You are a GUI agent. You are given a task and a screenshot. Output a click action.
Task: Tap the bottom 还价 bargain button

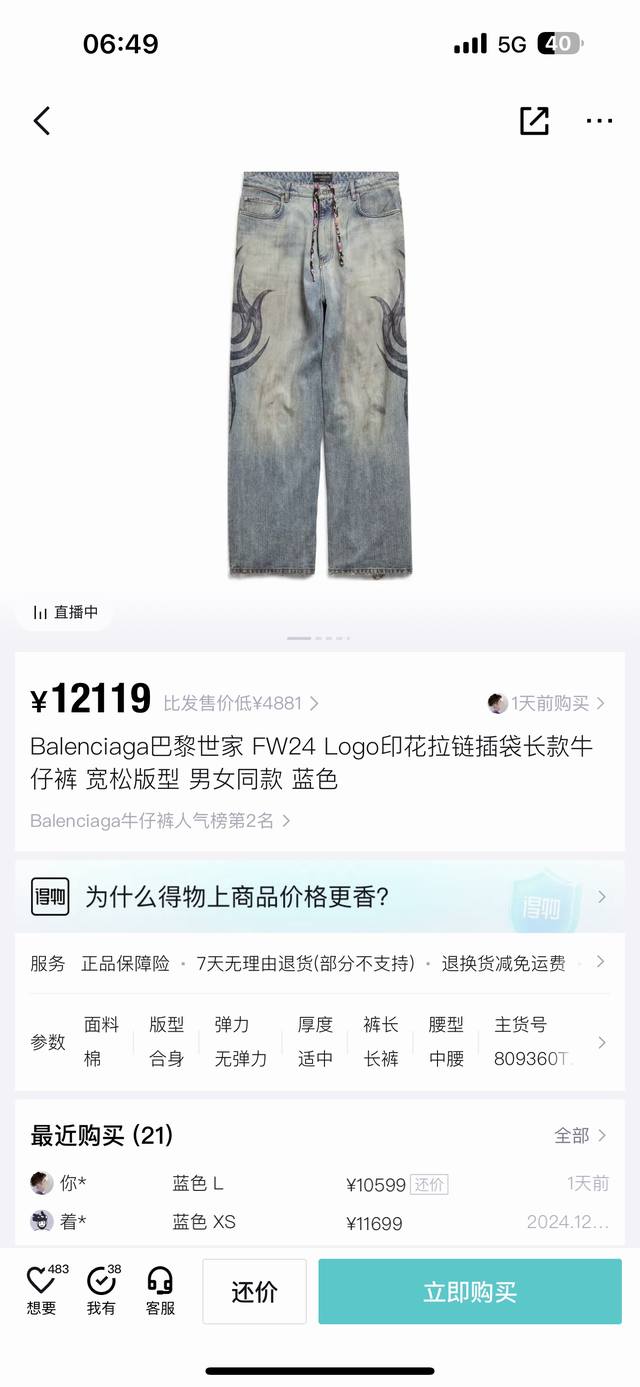pyautogui.click(x=254, y=1291)
